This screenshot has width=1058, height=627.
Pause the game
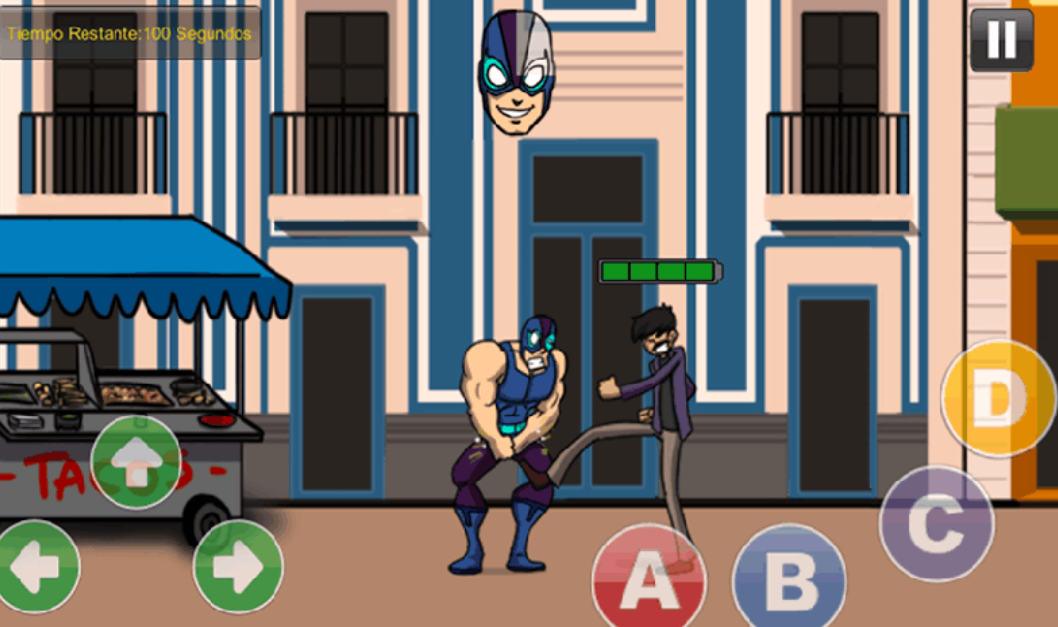pos(1001,40)
